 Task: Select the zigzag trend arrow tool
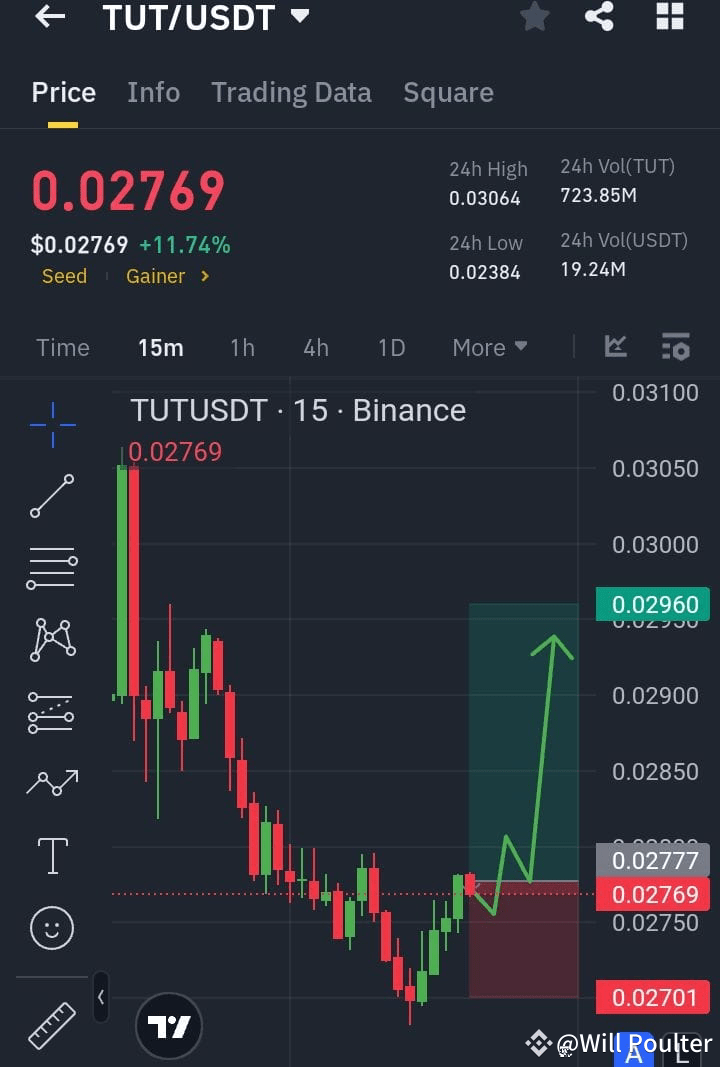point(51,784)
